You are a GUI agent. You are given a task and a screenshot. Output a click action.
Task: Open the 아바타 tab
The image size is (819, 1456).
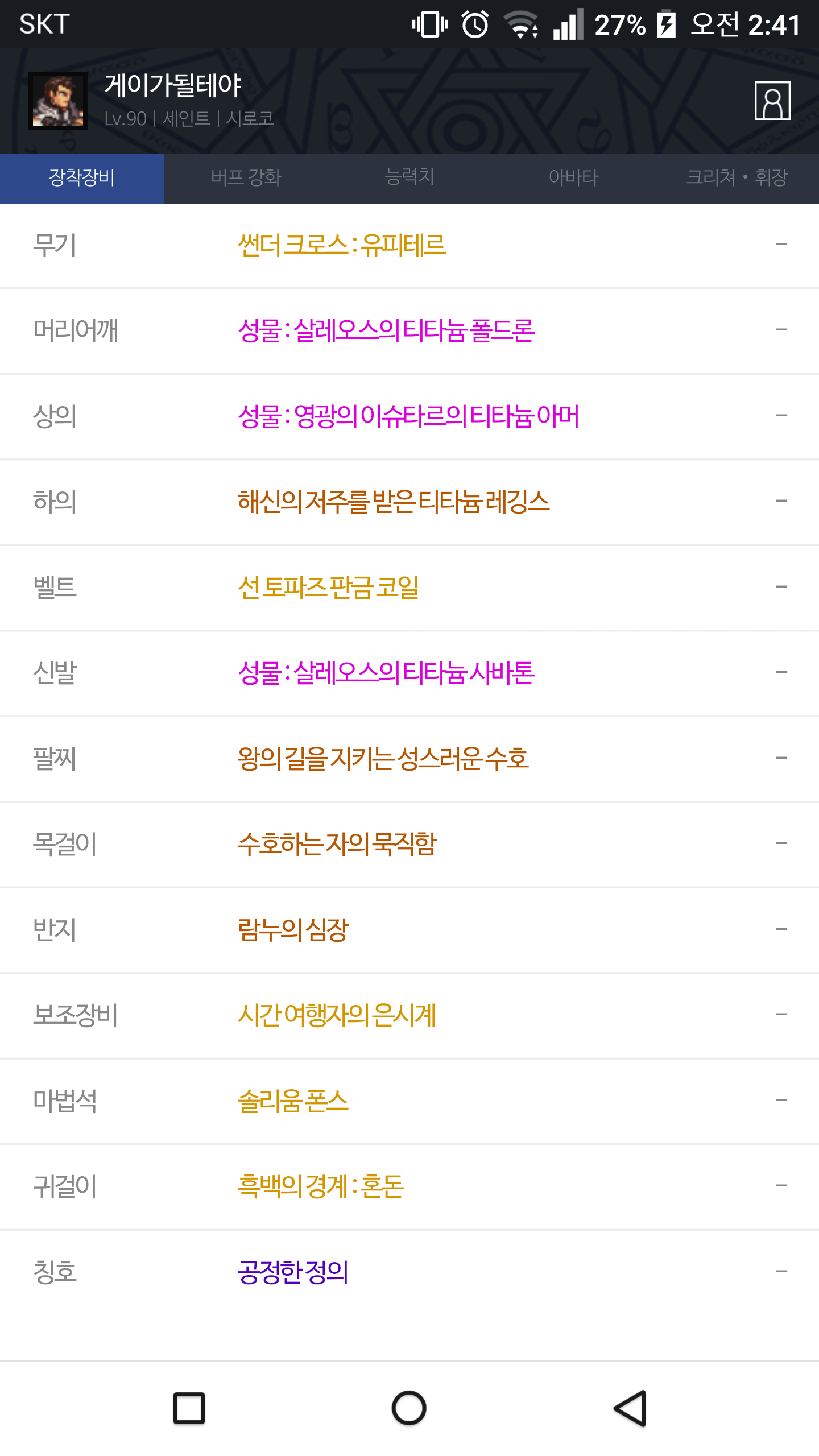(x=573, y=178)
